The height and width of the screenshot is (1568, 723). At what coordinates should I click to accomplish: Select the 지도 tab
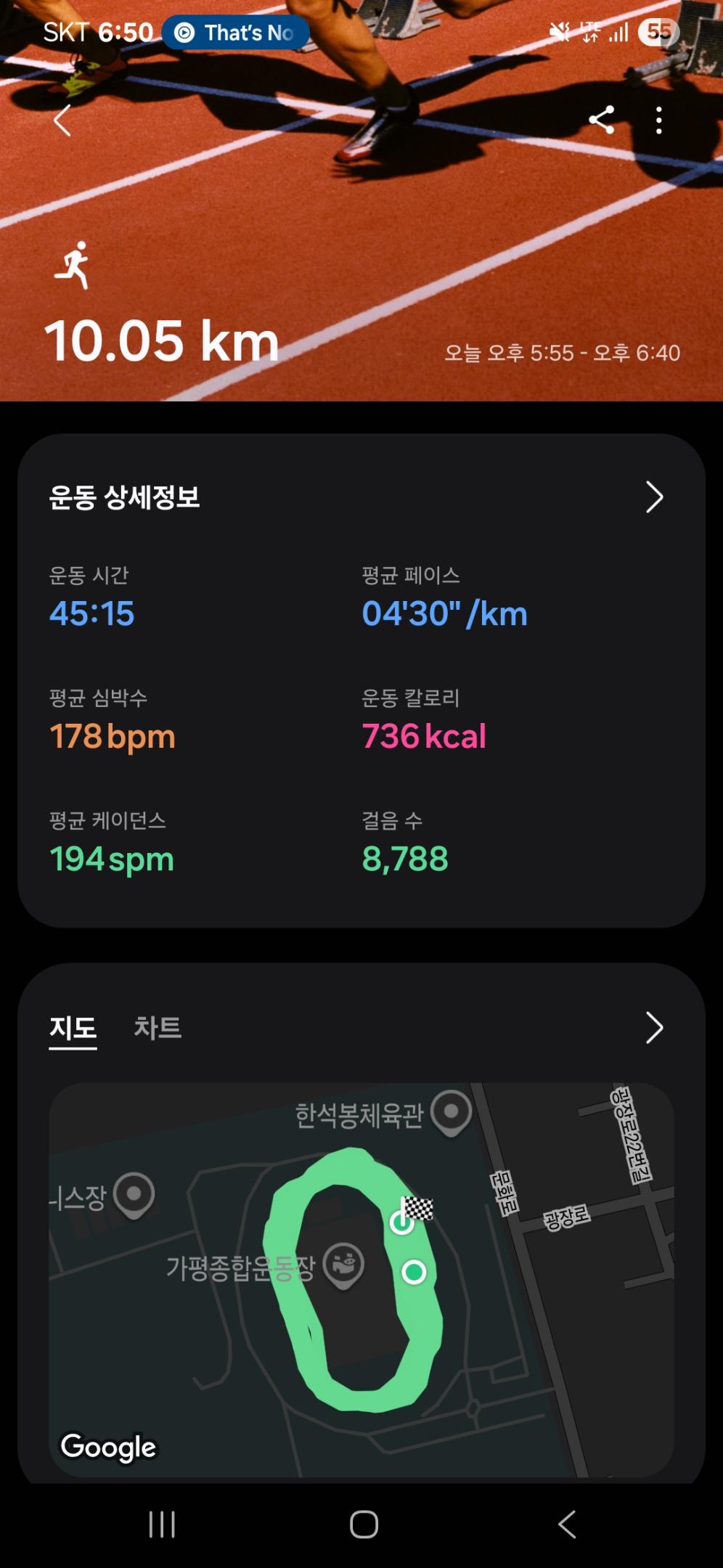coord(73,1028)
